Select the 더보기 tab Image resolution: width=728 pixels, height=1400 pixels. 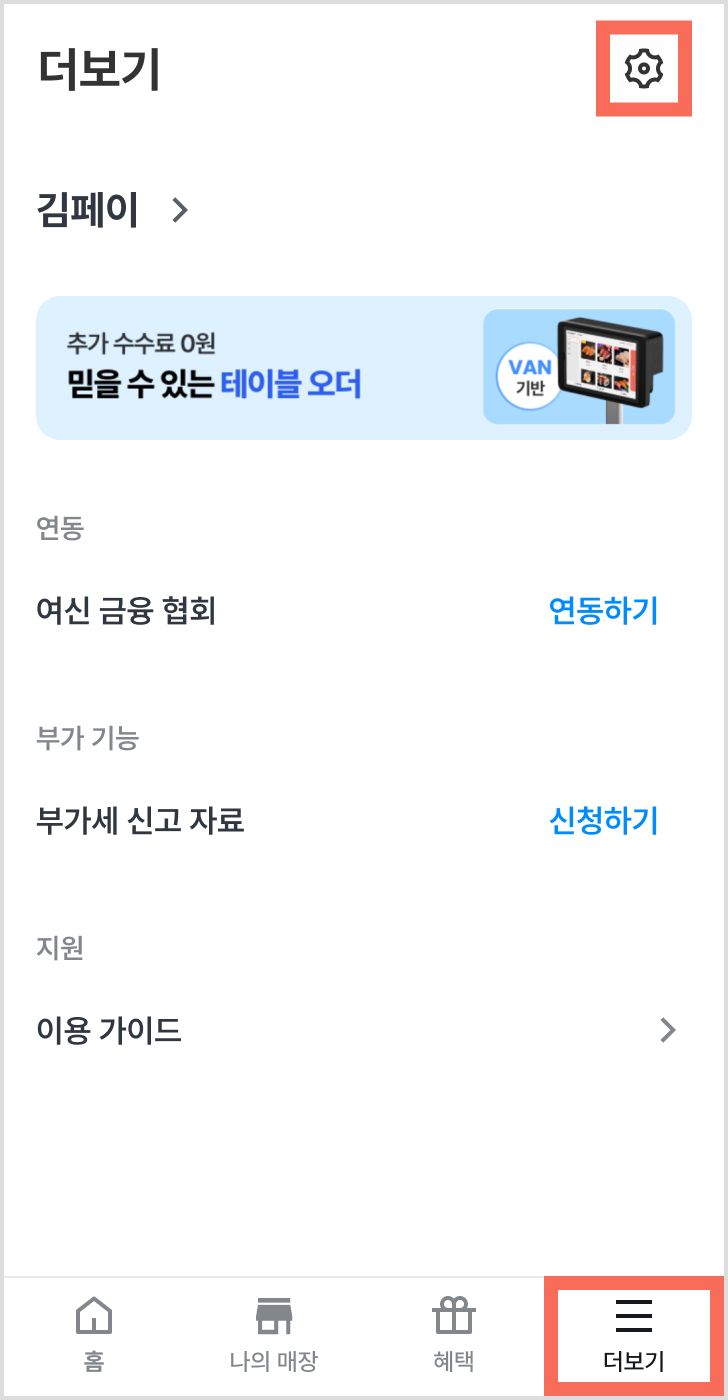[634, 1334]
